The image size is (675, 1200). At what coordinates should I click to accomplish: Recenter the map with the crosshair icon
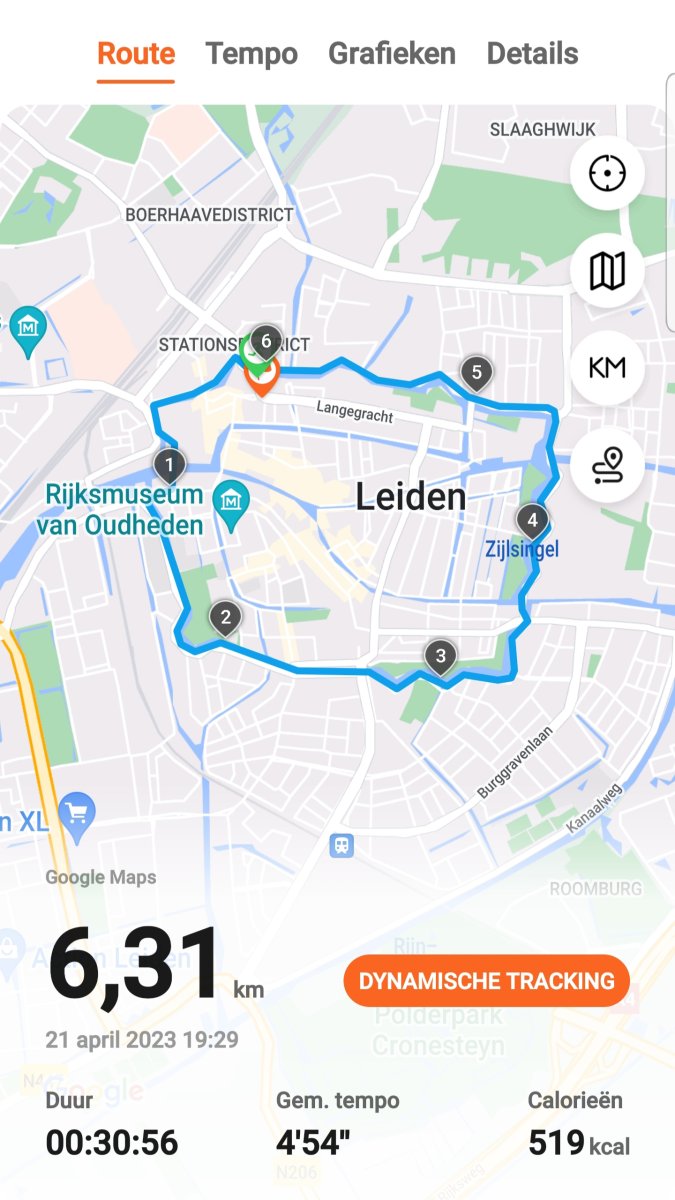(607, 173)
